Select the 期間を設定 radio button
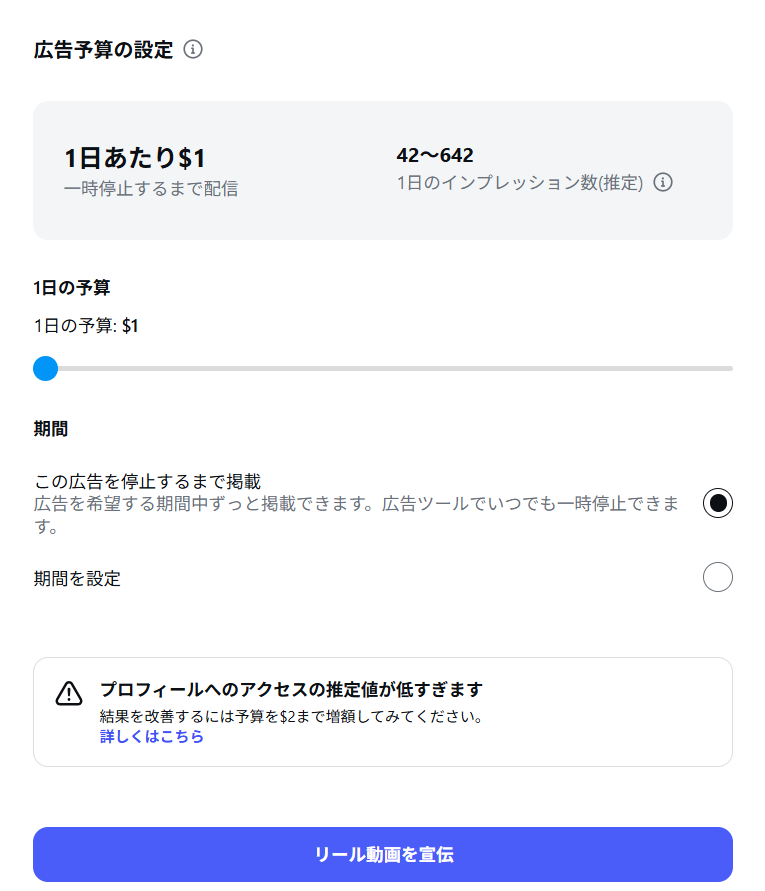This screenshot has height=891, width=765. [717, 577]
